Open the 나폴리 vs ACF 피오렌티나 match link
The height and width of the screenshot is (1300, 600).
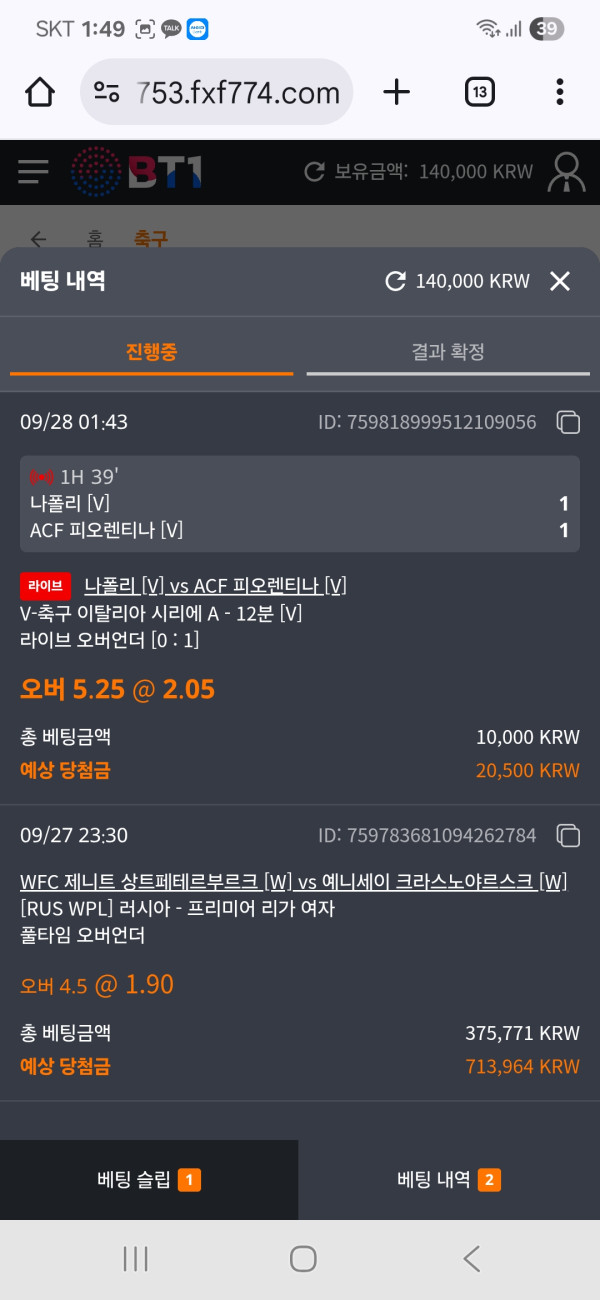pyautogui.click(x=215, y=586)
